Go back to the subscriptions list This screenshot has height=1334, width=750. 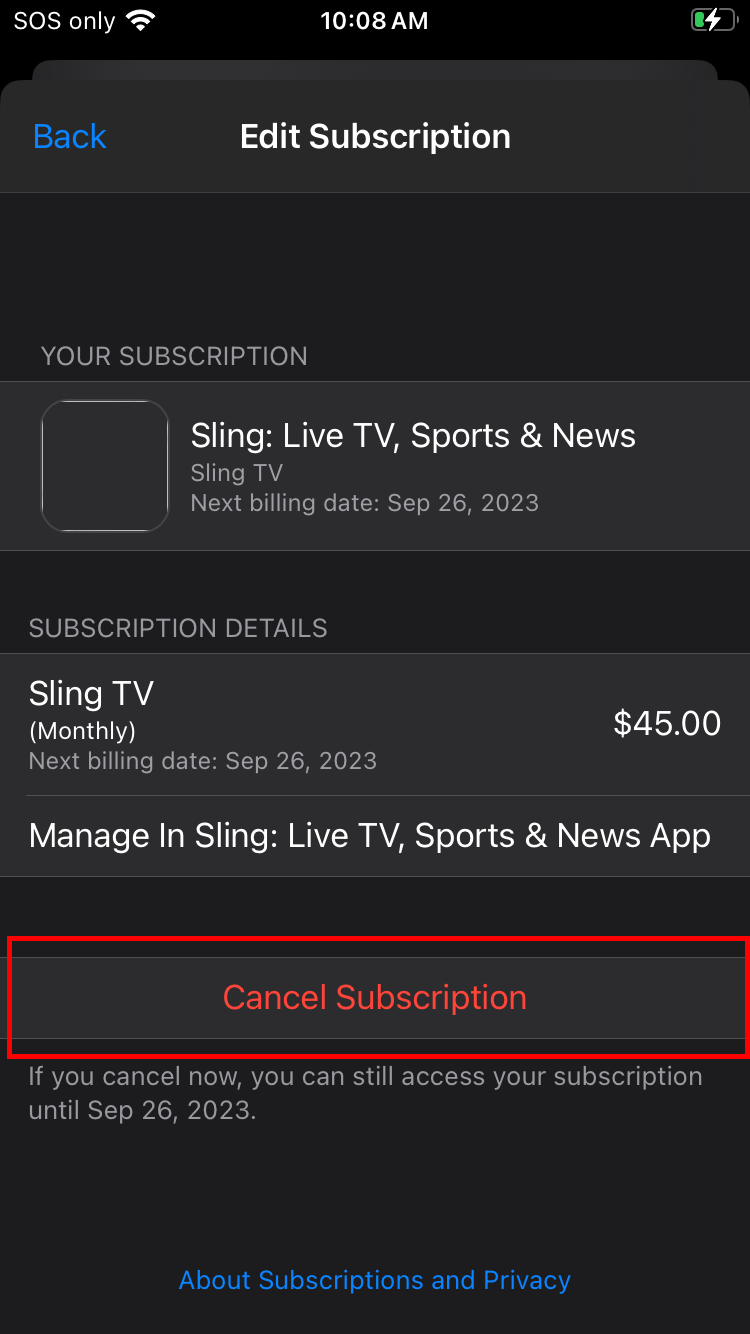coord(69,135)
